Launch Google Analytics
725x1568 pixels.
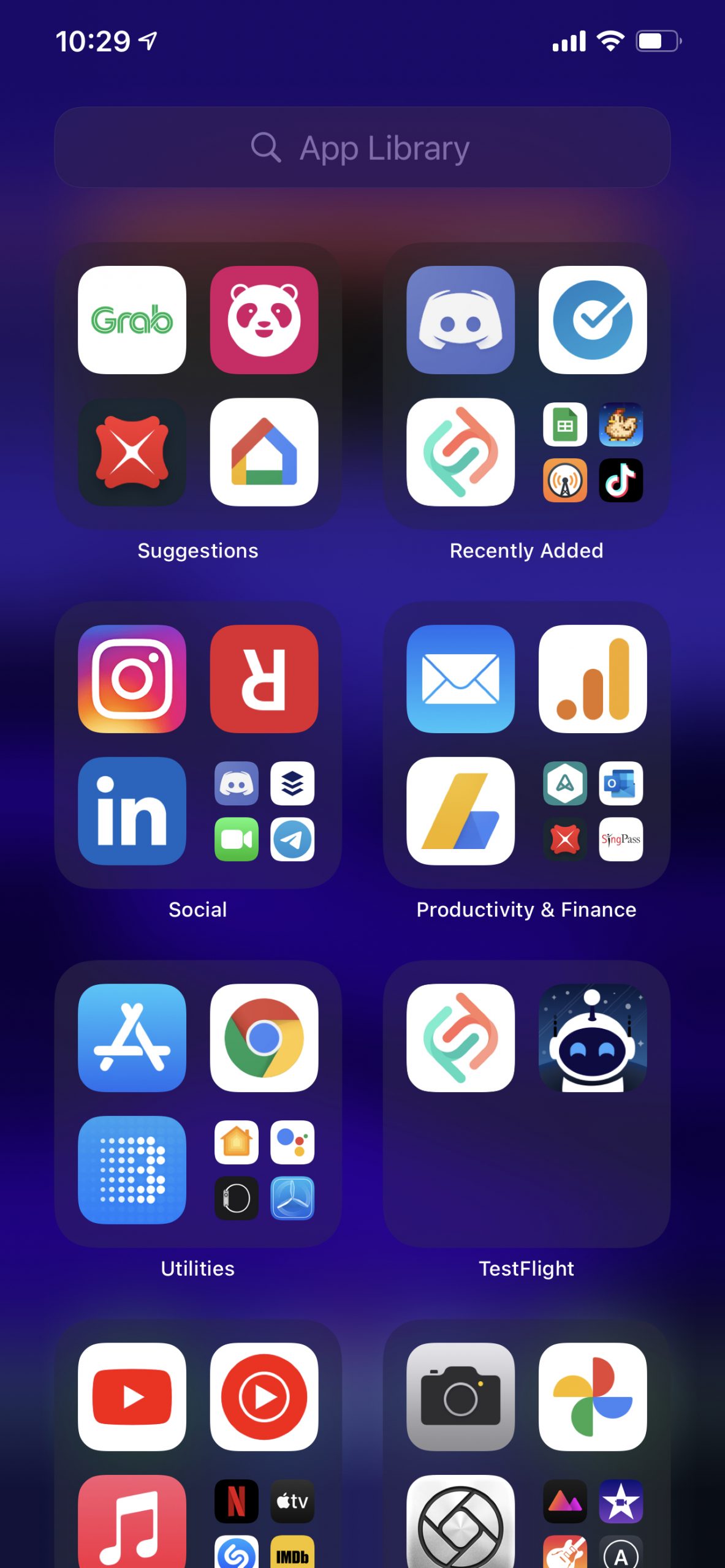(x=592, y=680)
